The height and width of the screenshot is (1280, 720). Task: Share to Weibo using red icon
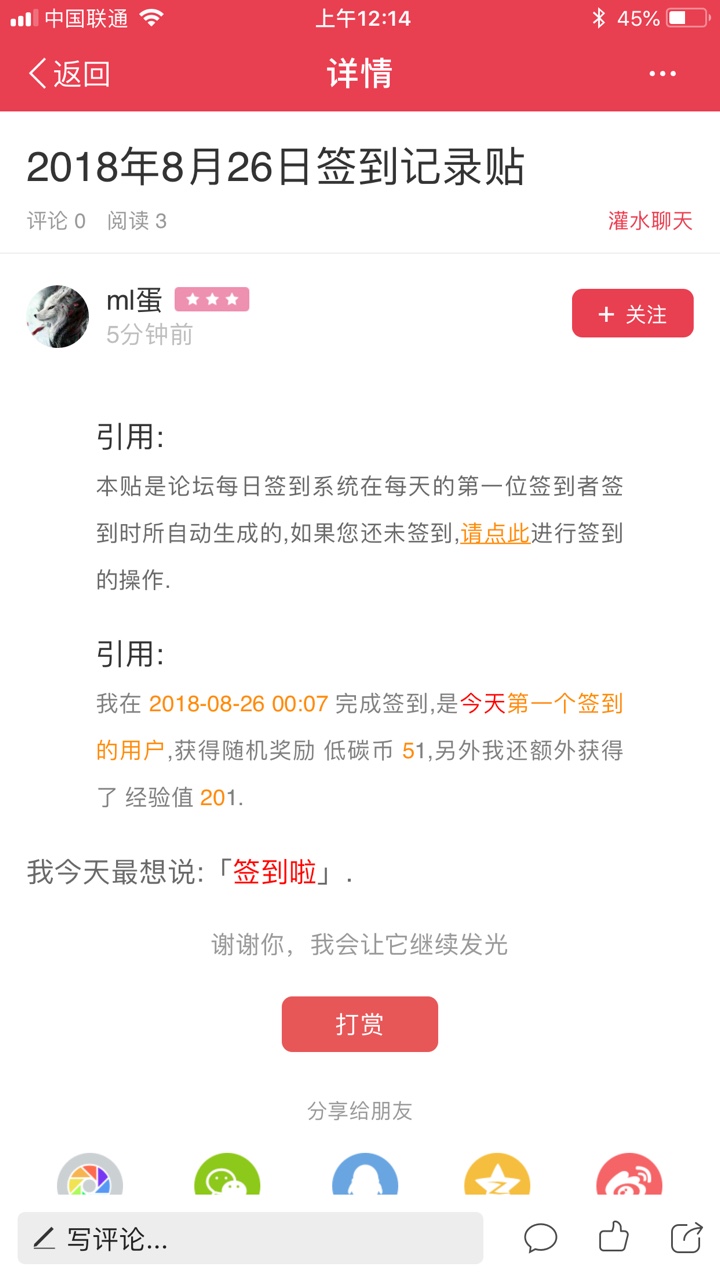[x=629, y=1176]
